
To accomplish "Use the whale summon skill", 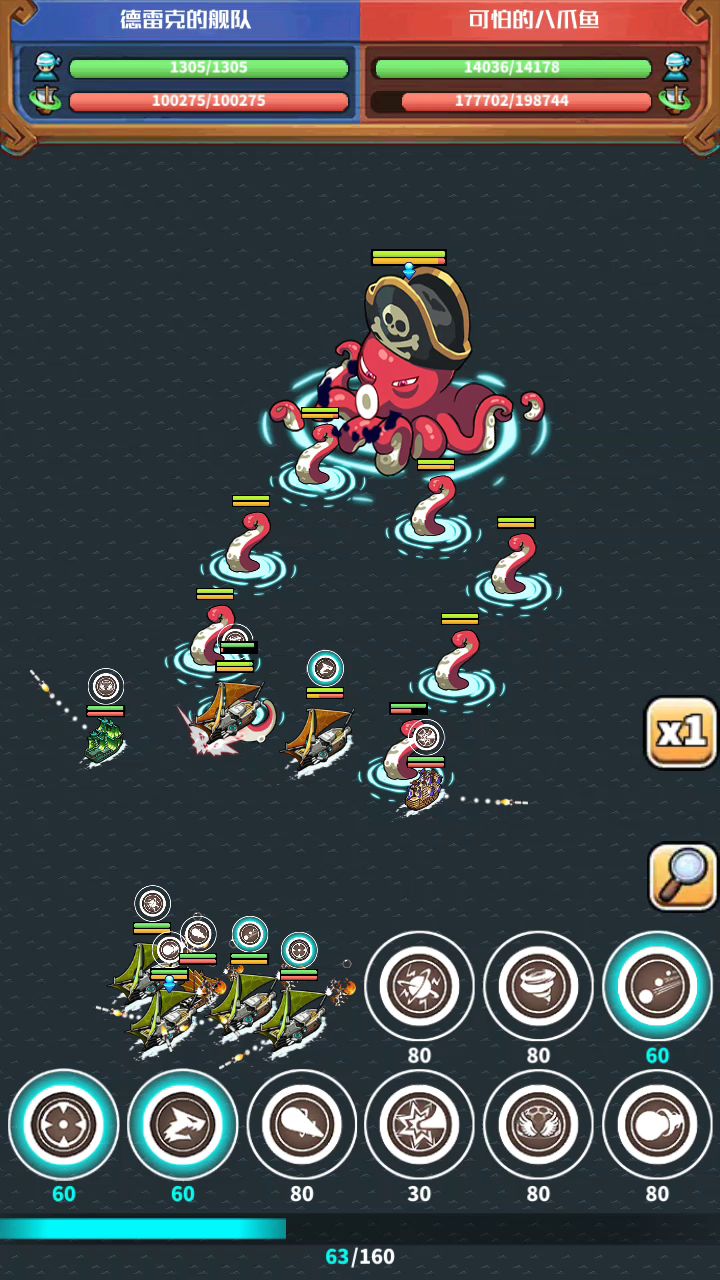I will tap(302, 1124).
